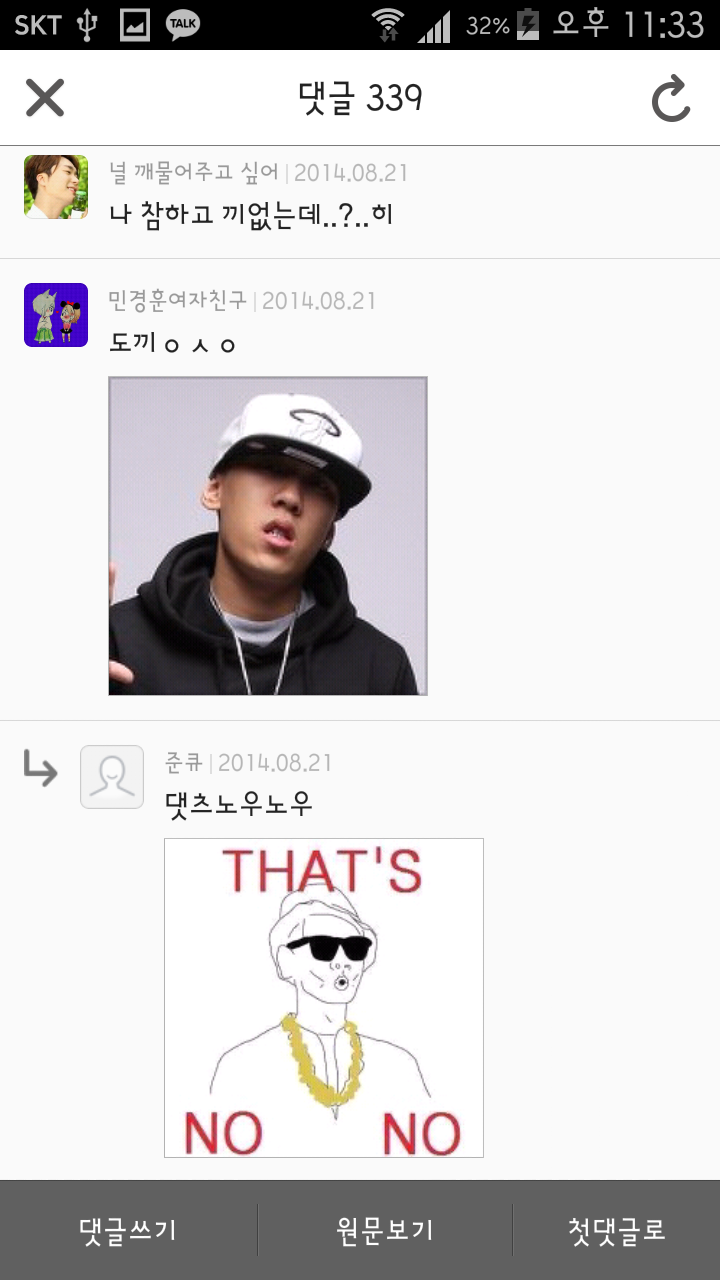The width and height of the screenshot is (720, 1280).
Task: Tap 댓글쓰기 to write a comment
Action: [x=128, y=1230]
